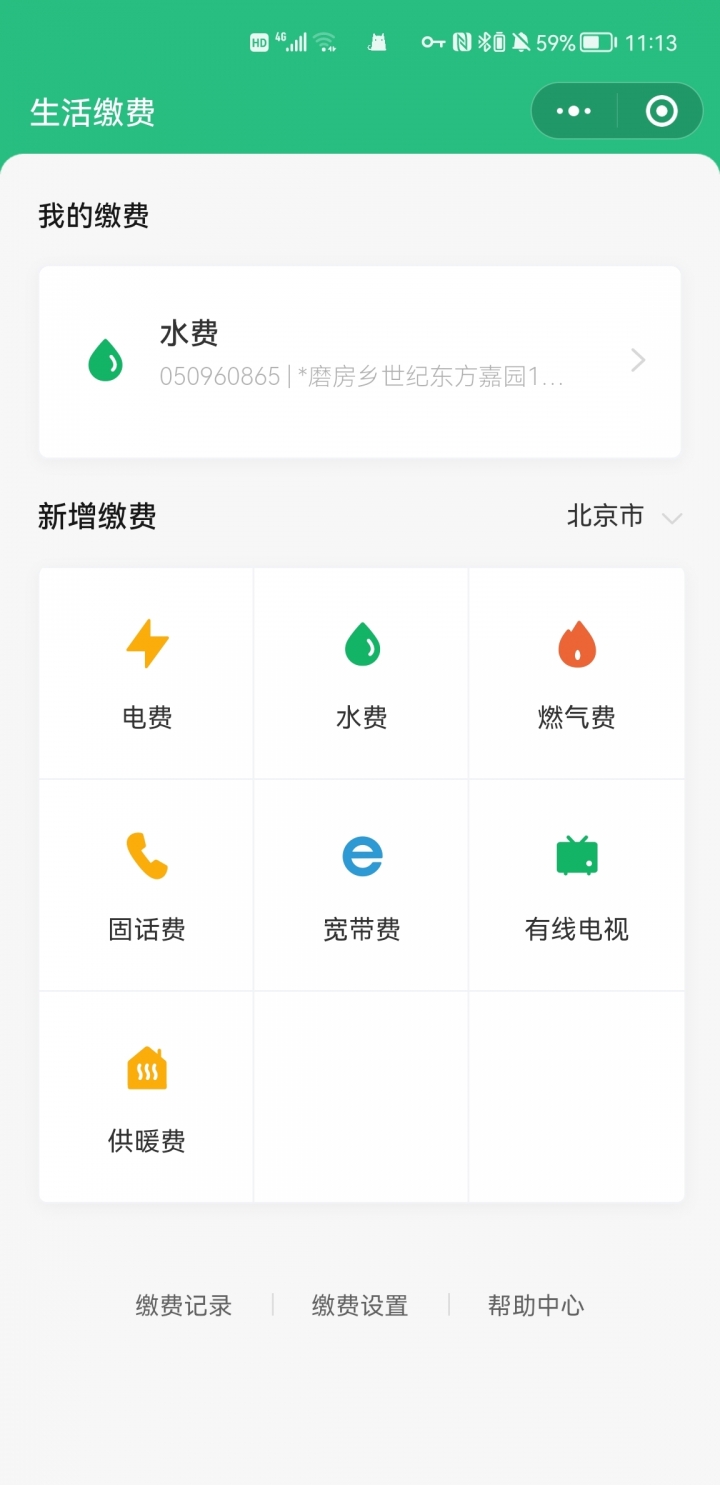
Task: Open the mini program more options menu
Action: pyautogui.click(x=574, y=111)
